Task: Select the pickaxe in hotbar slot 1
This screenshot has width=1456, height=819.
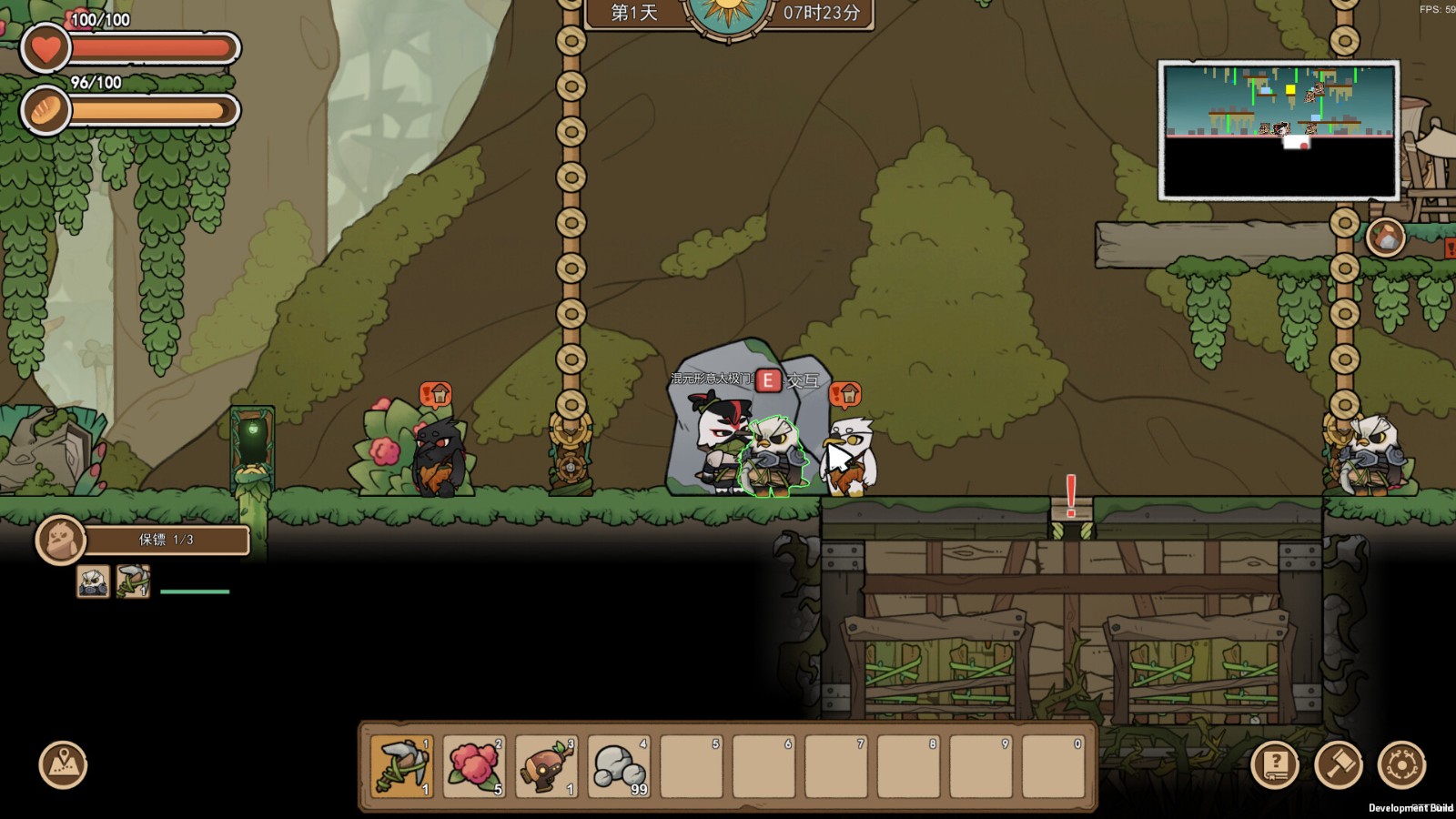Action: tap(401, 766)
